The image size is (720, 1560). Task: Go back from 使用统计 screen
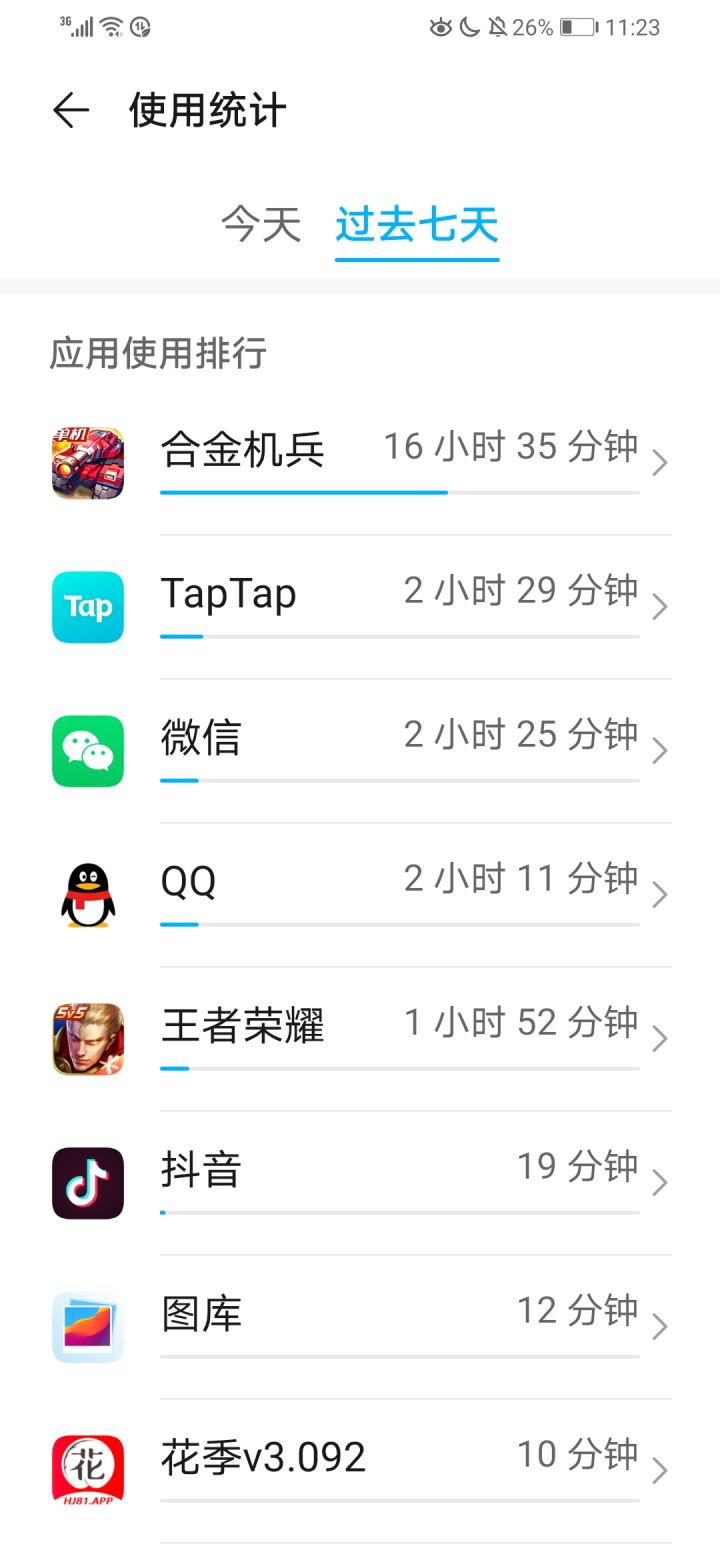pos(71,110)
